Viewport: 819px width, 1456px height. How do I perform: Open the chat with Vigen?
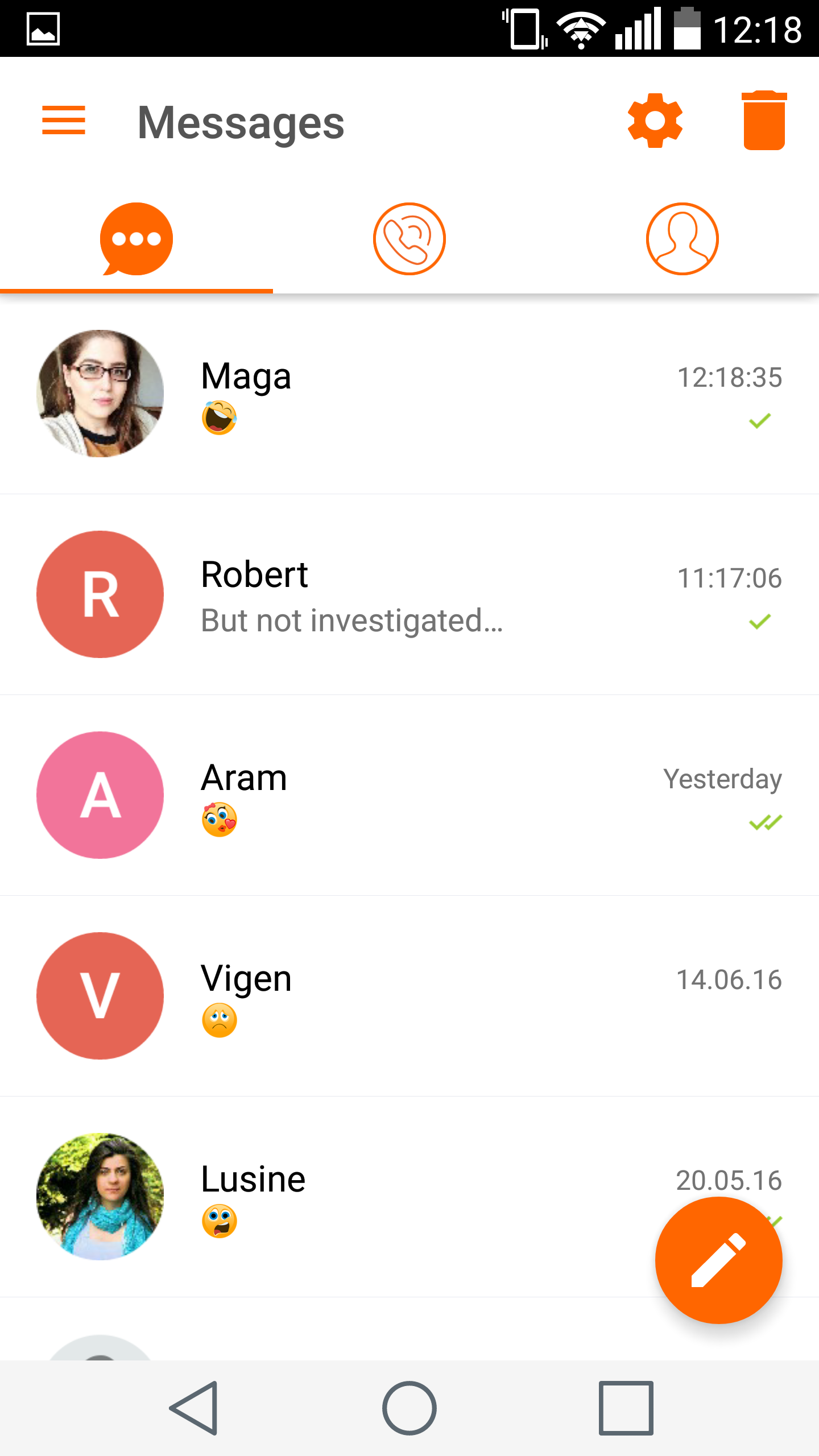tap(409, 996)
